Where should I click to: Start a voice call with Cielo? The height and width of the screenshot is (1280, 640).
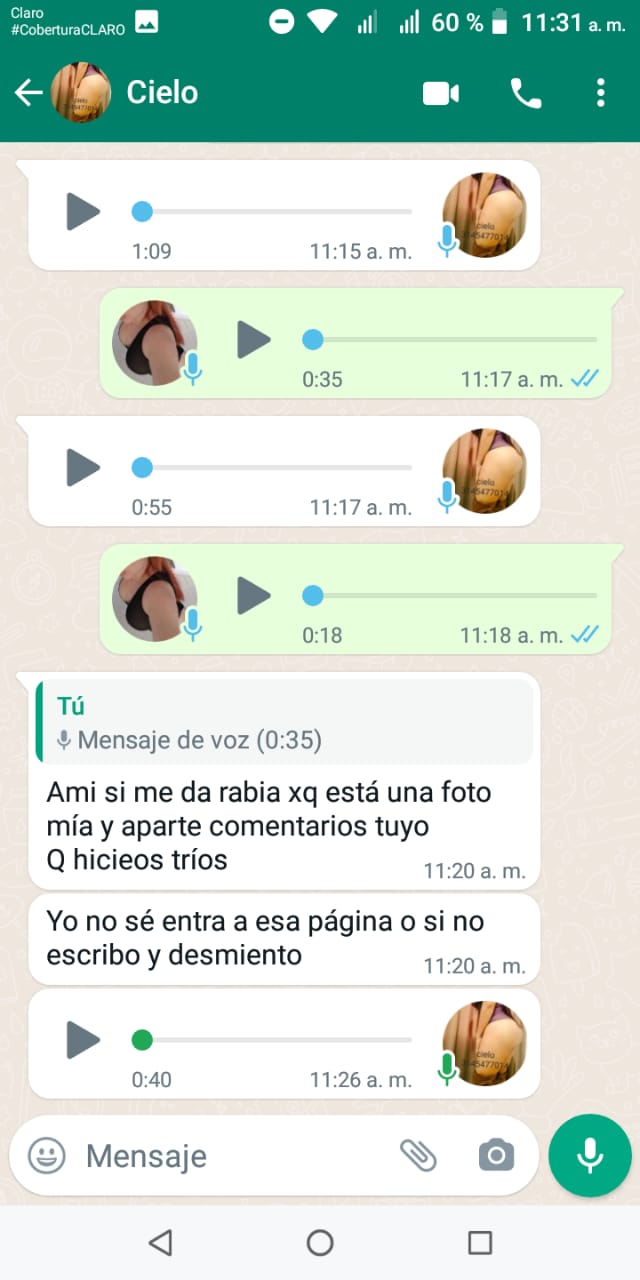point(526,93)
